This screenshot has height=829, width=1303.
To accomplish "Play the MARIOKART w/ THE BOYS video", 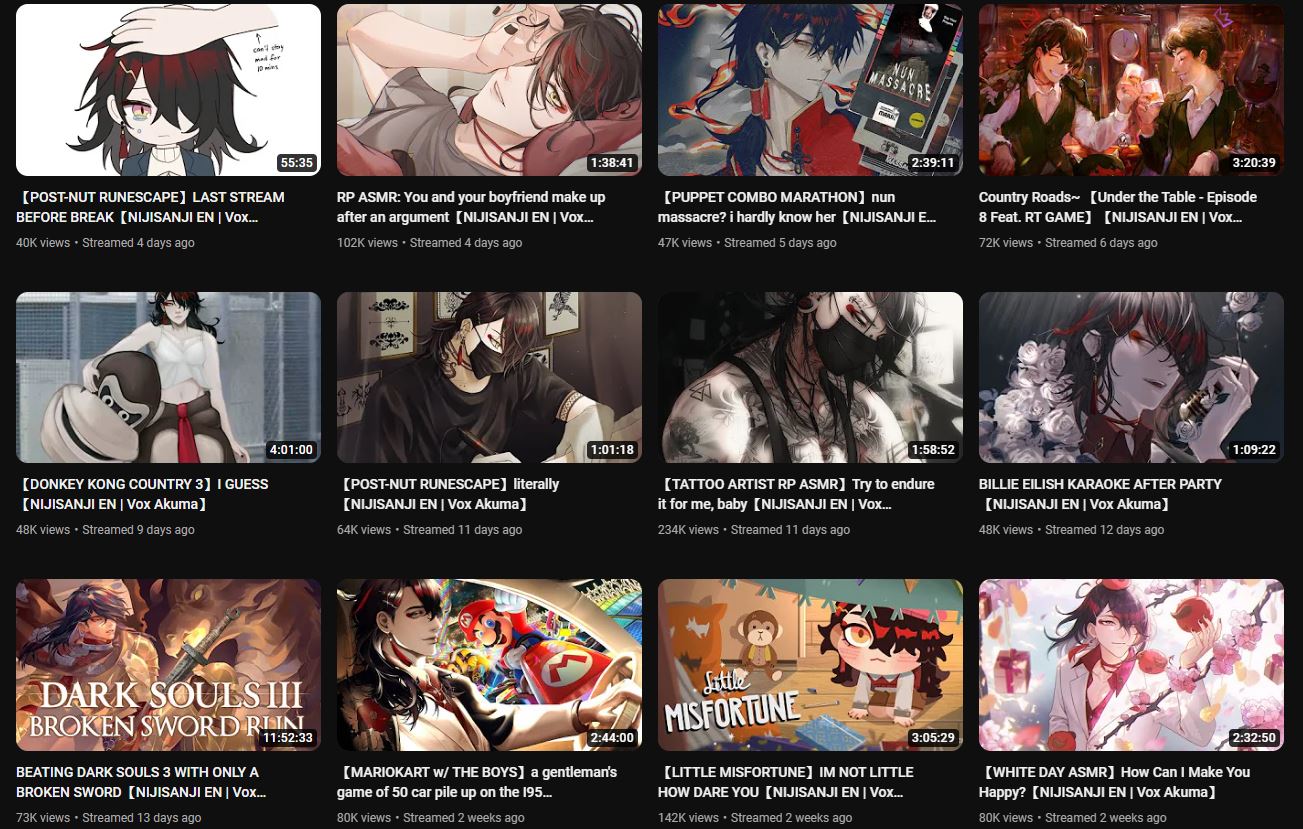I will [489, 665].
